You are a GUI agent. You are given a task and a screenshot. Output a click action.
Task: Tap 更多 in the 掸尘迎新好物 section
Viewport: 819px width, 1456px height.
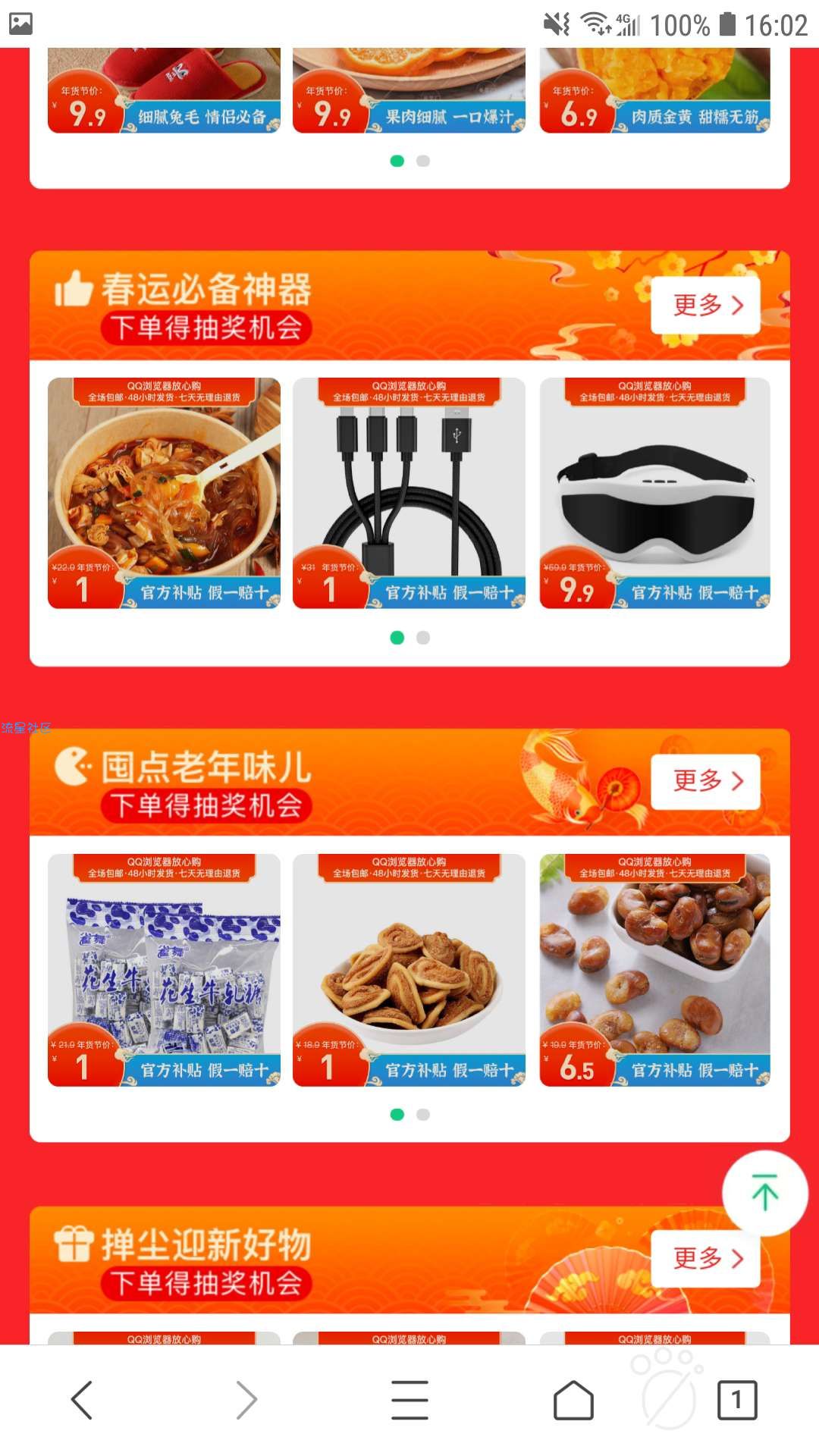(x=706, y=1259)
